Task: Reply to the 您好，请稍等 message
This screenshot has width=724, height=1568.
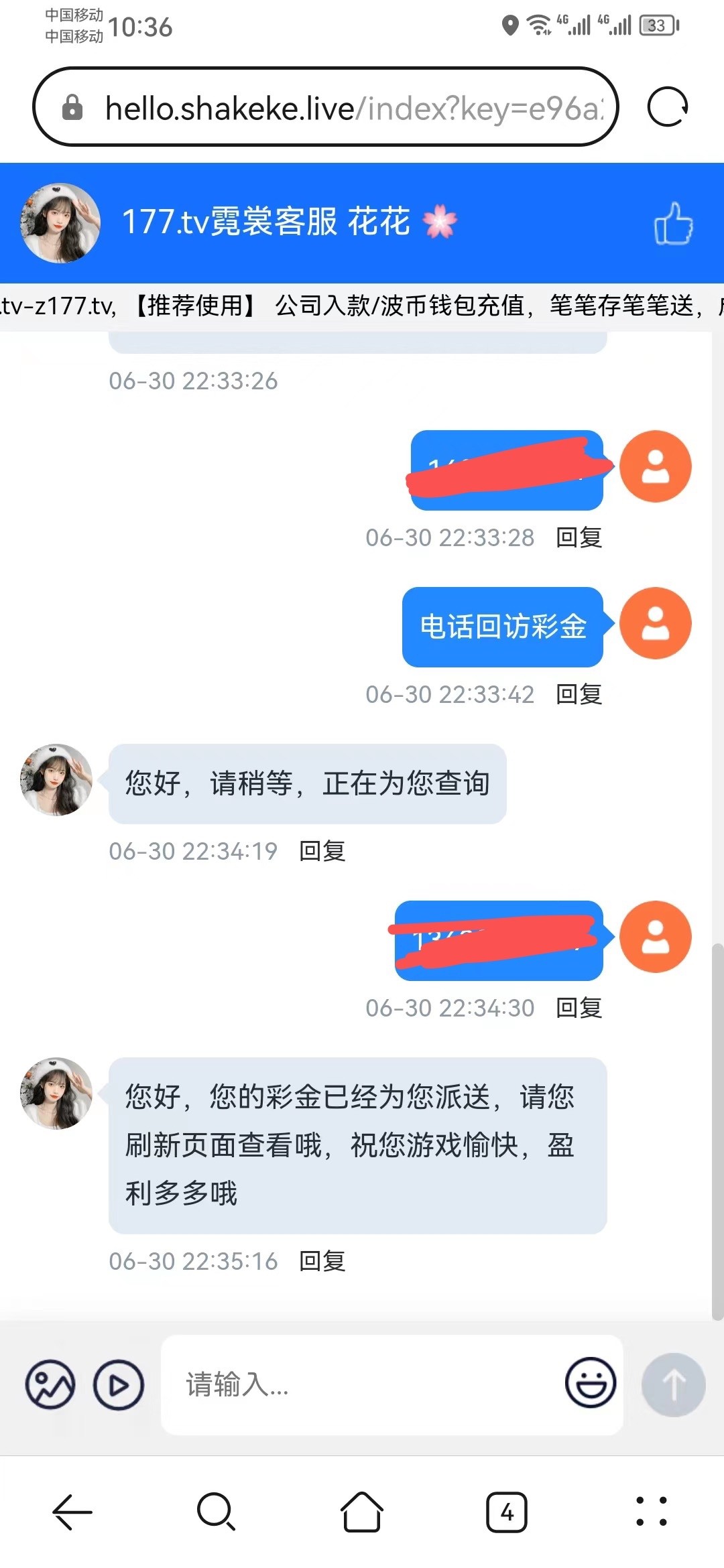Action: (322, 851)
